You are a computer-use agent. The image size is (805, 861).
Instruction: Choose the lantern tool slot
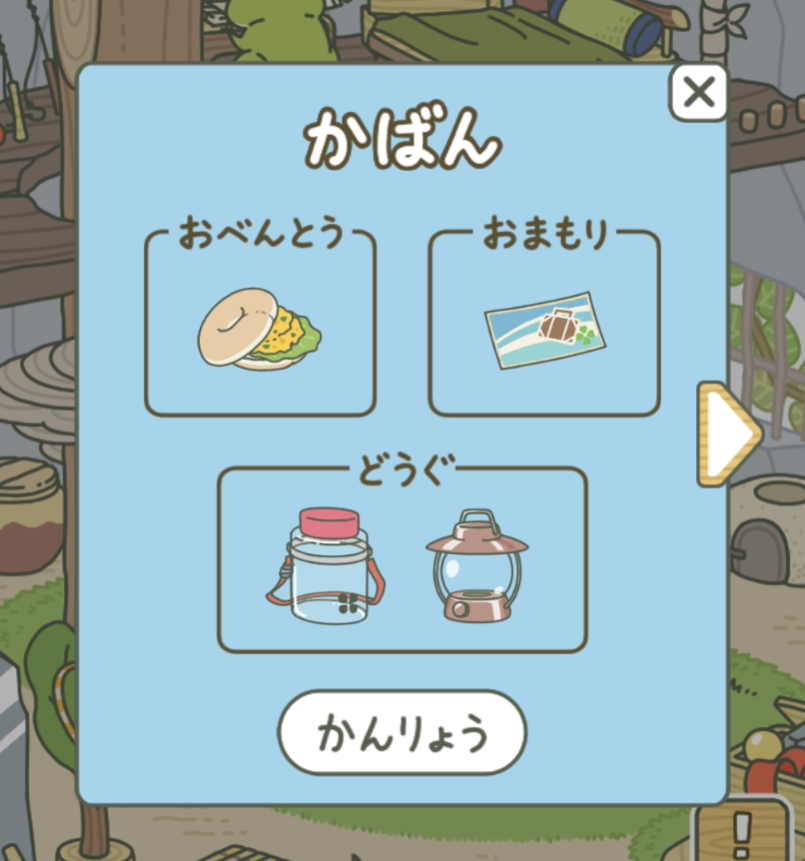point(477,567)
